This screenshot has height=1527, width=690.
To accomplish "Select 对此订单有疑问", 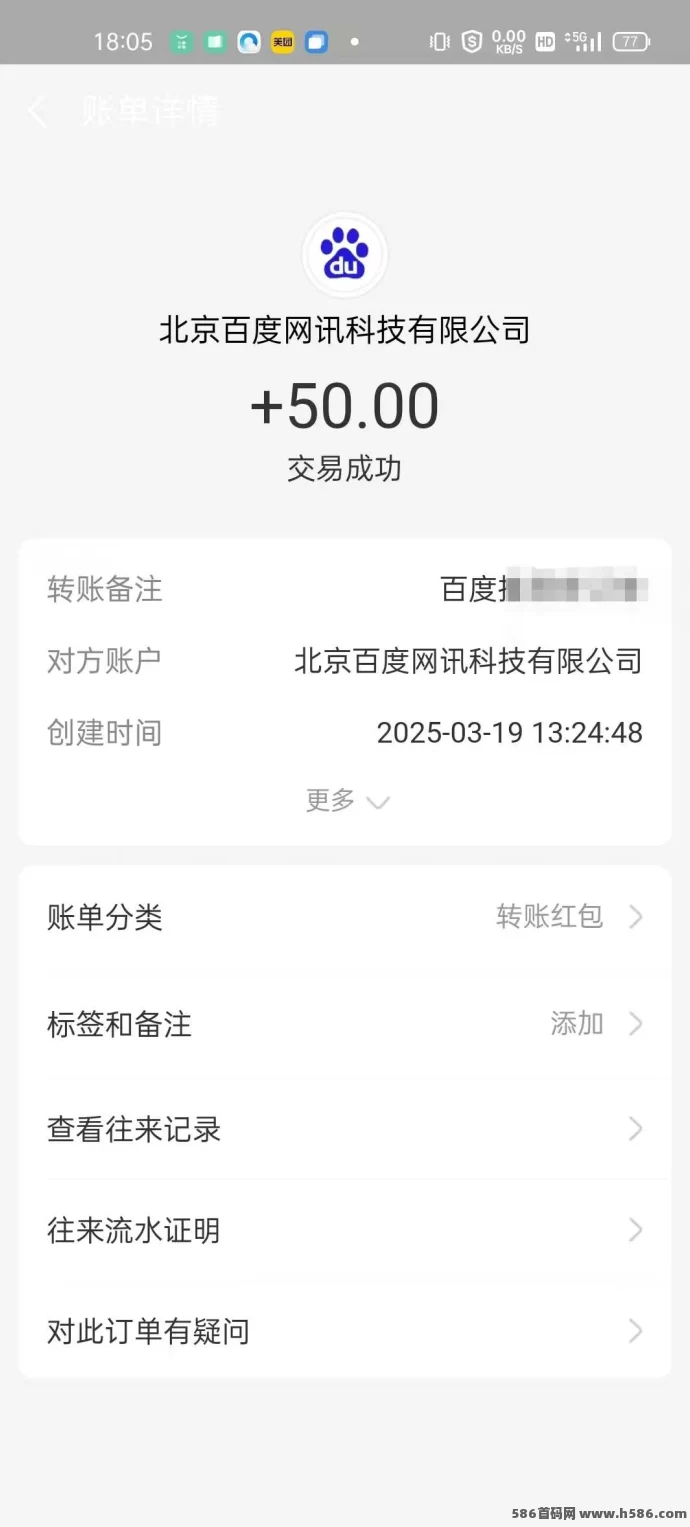I will click(x=345, y=1331).
